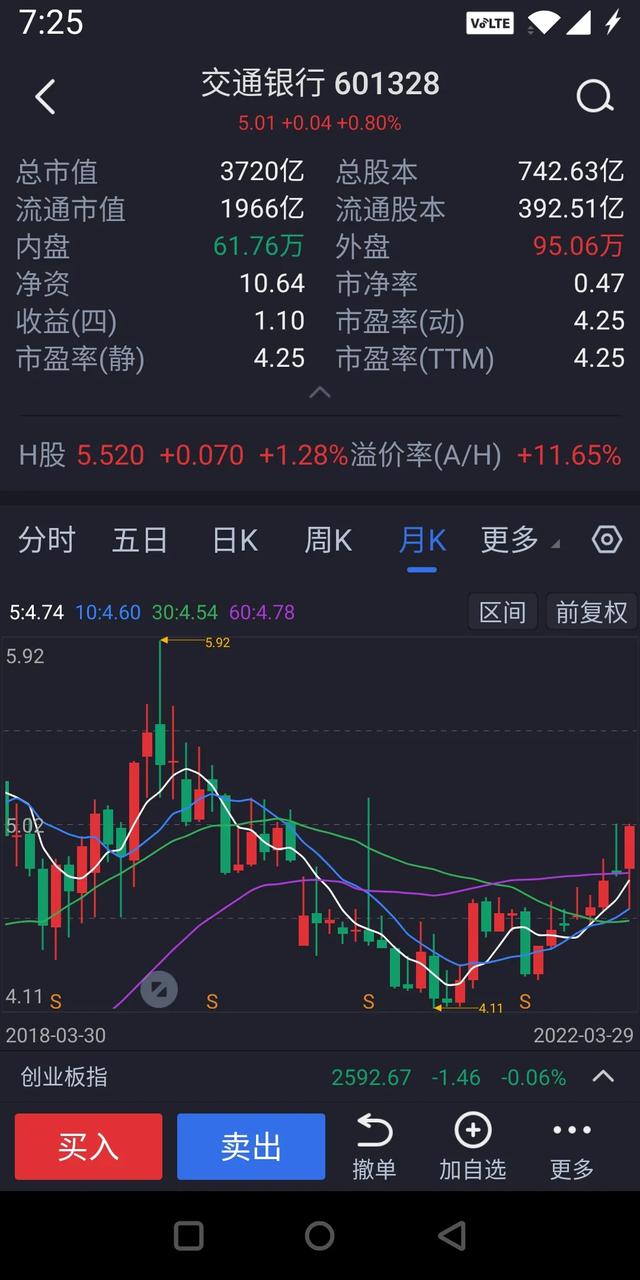Tap the system home button
640x1280 pixels.
point(320,1236)
